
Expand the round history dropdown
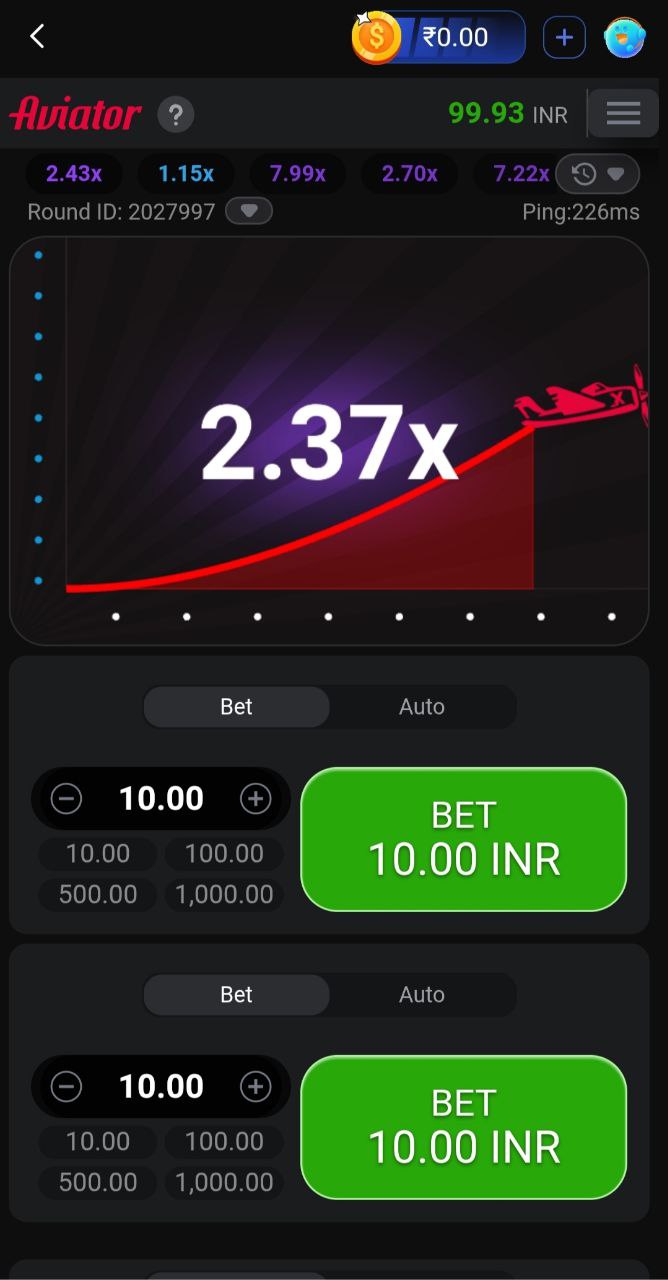coord(598,174)
